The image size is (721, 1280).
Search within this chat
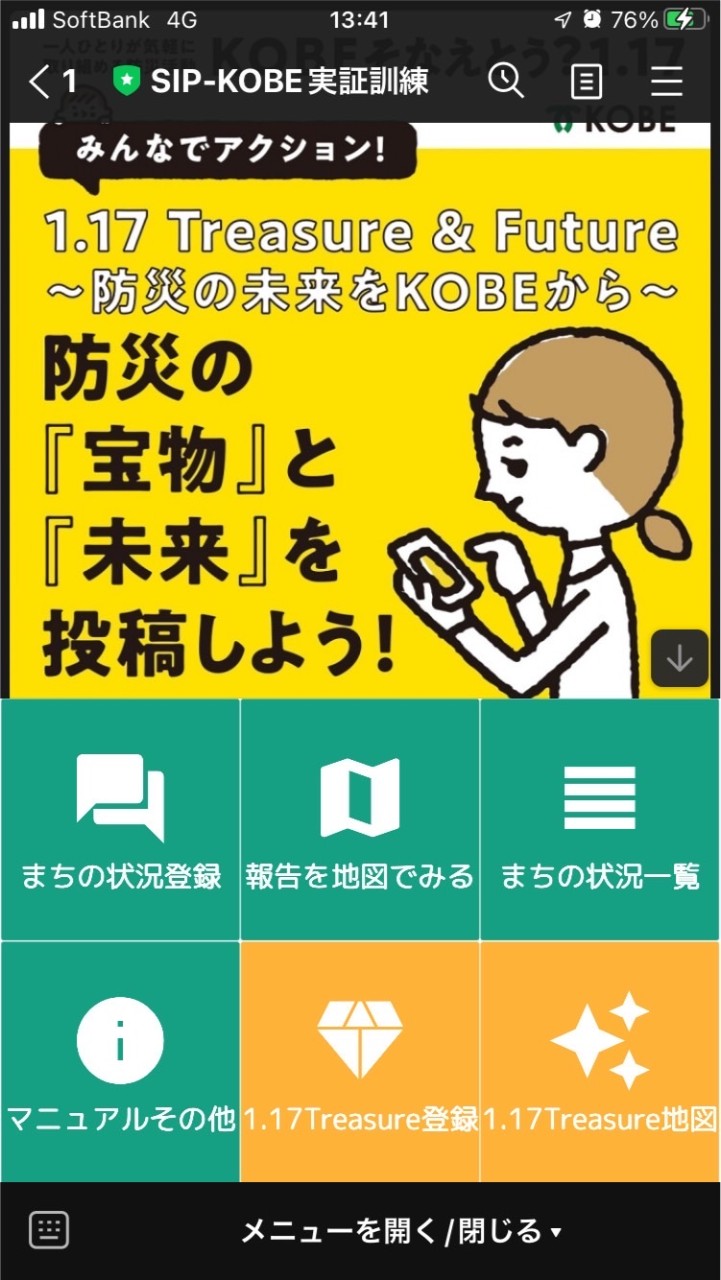click(506, 82)
